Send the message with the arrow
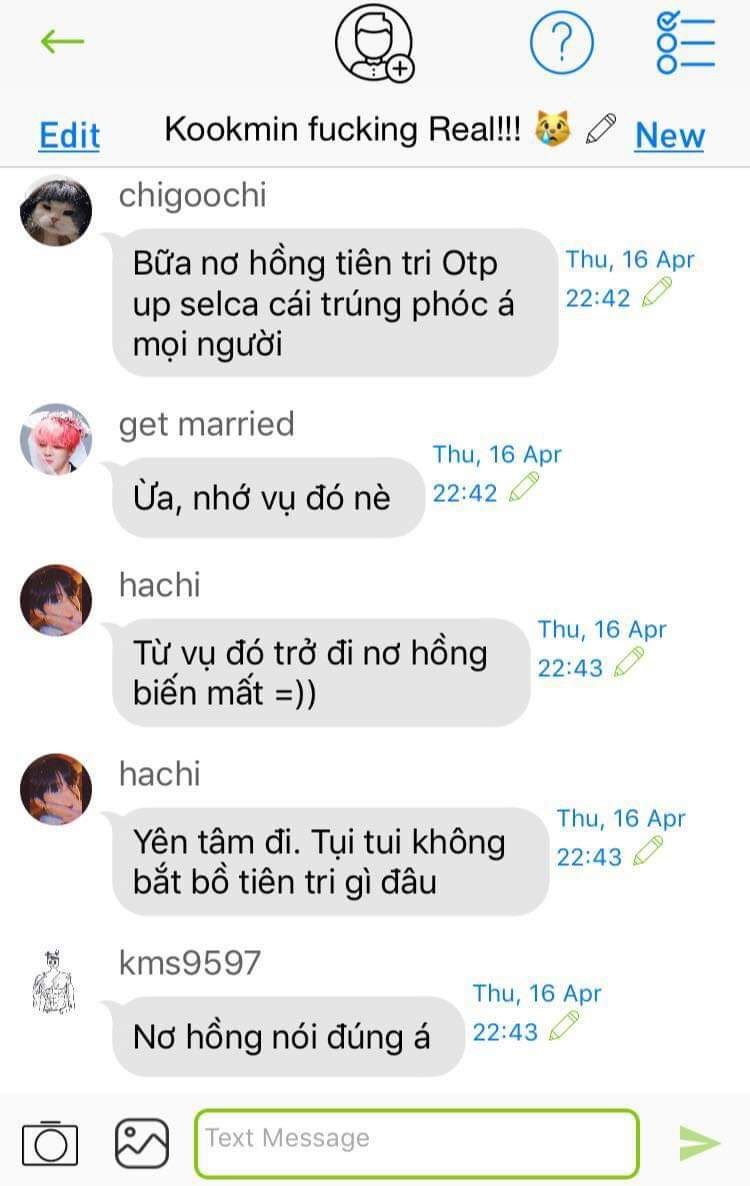Screen dimensions: 750x1186 click(x=700, y=1143)
